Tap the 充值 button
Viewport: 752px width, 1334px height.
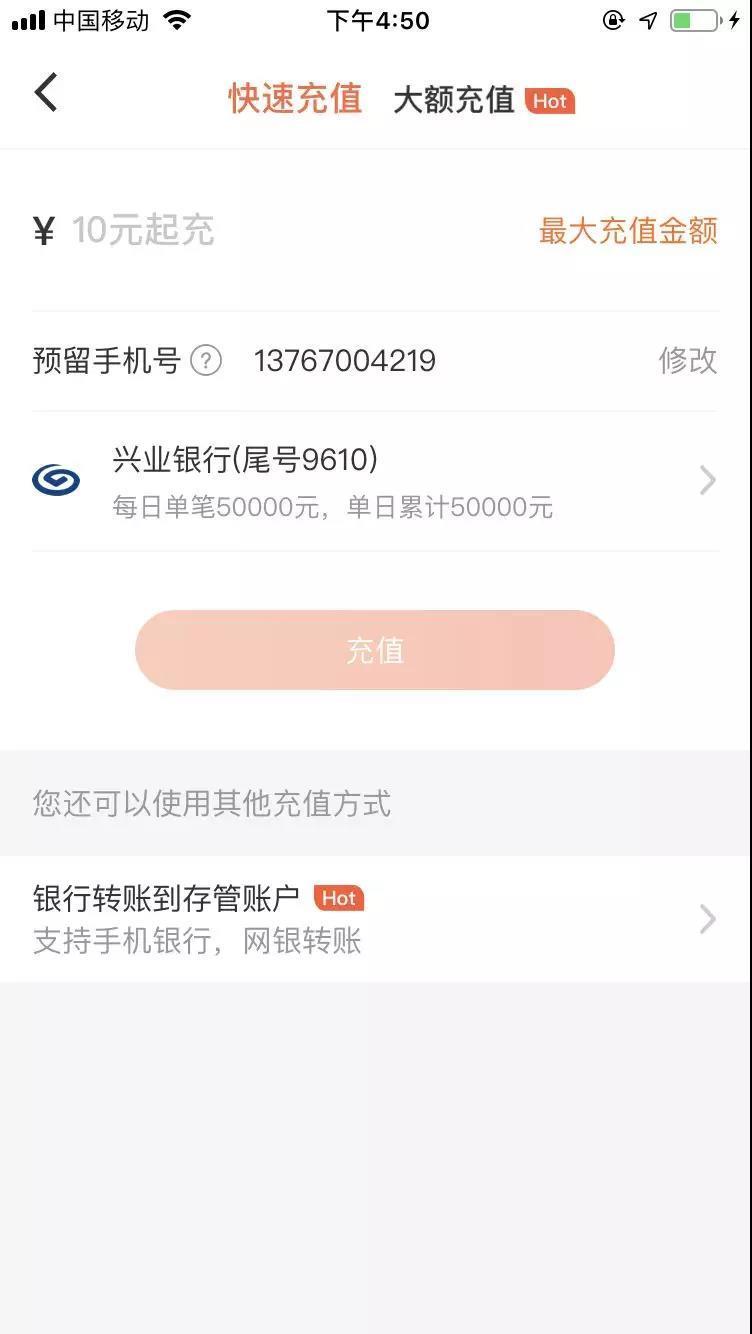point(375,650)
